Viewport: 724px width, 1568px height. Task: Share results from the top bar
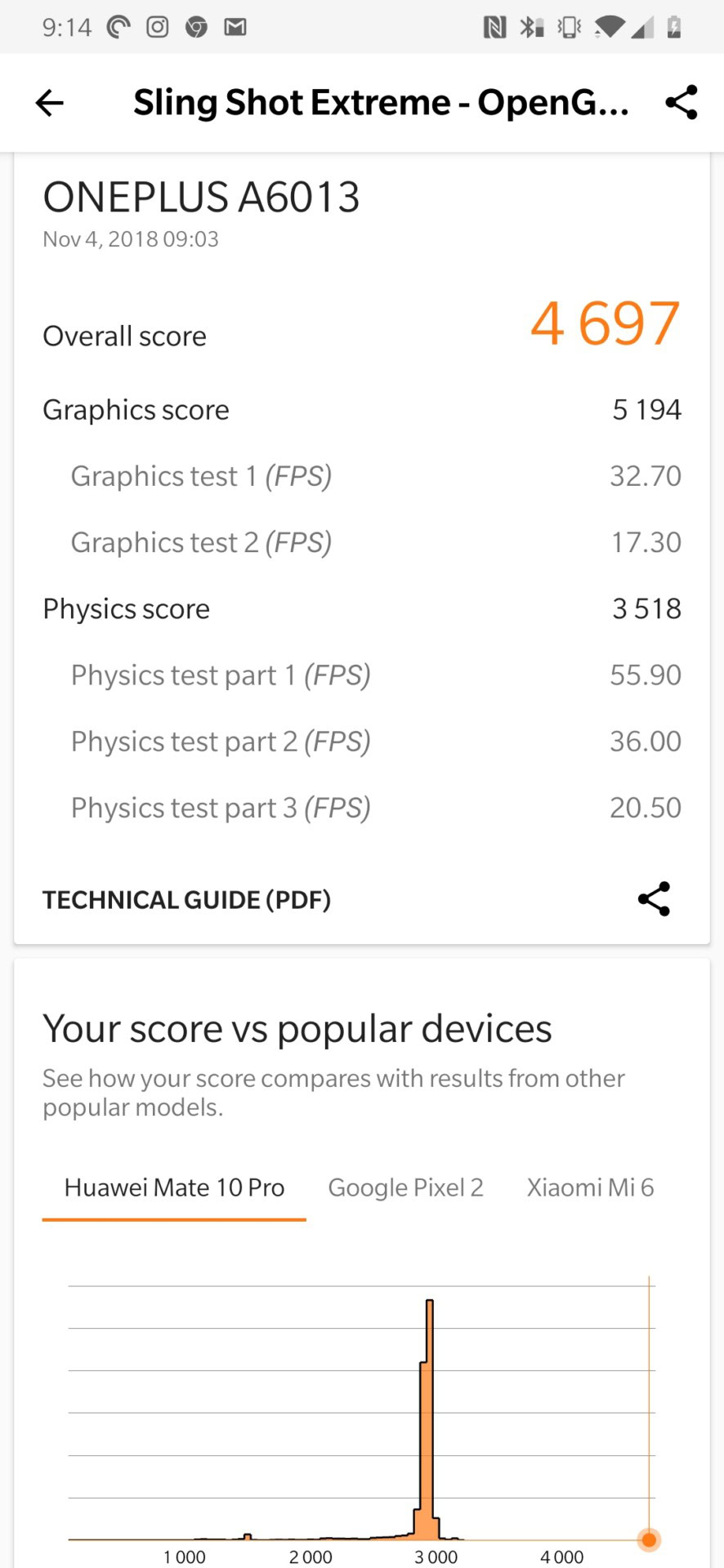pos(682,103)
